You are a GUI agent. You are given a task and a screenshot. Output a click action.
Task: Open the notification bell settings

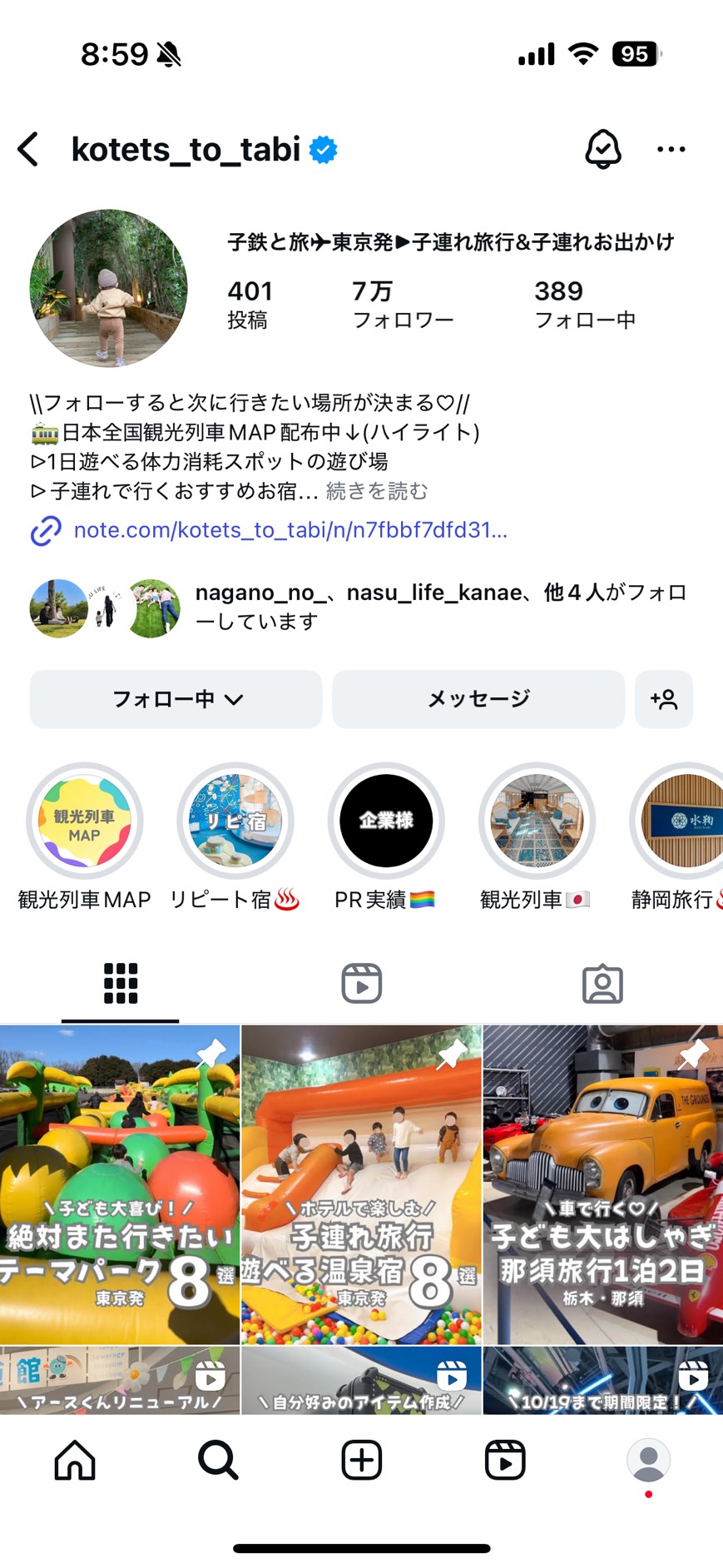[x=602, y=150]
